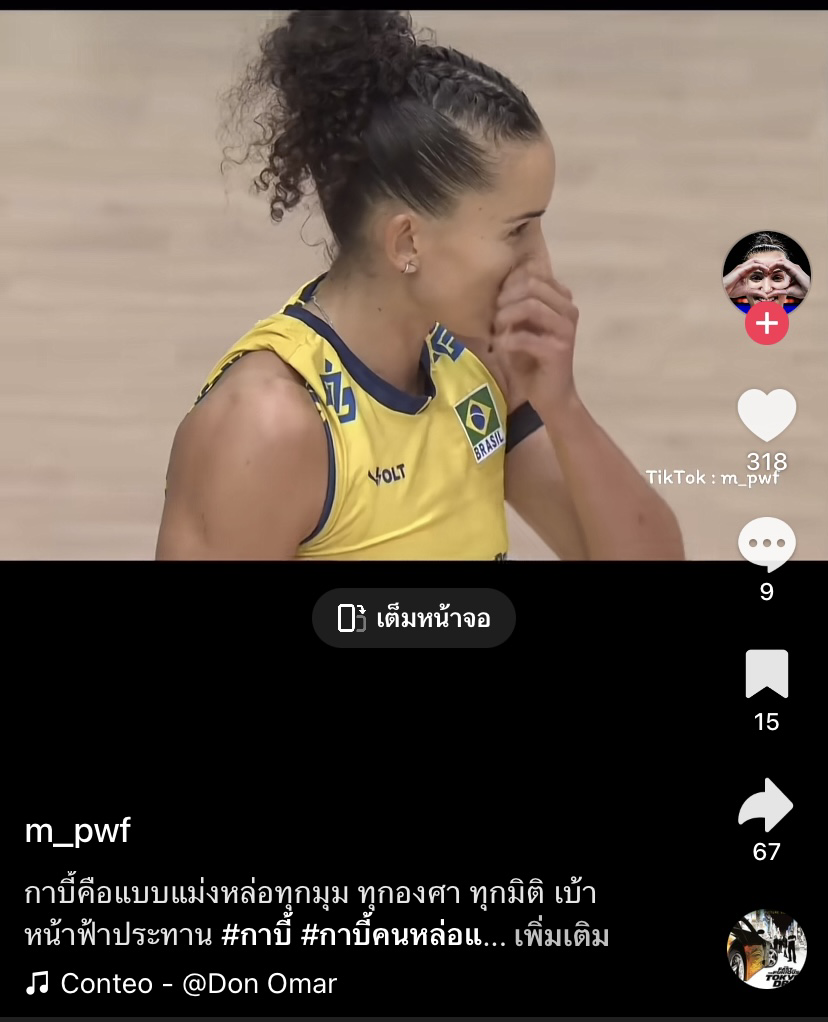Expand the caption with เพิ่มเติม
The height and width of the screenshot is (1022, 828).
click(561, 937)
